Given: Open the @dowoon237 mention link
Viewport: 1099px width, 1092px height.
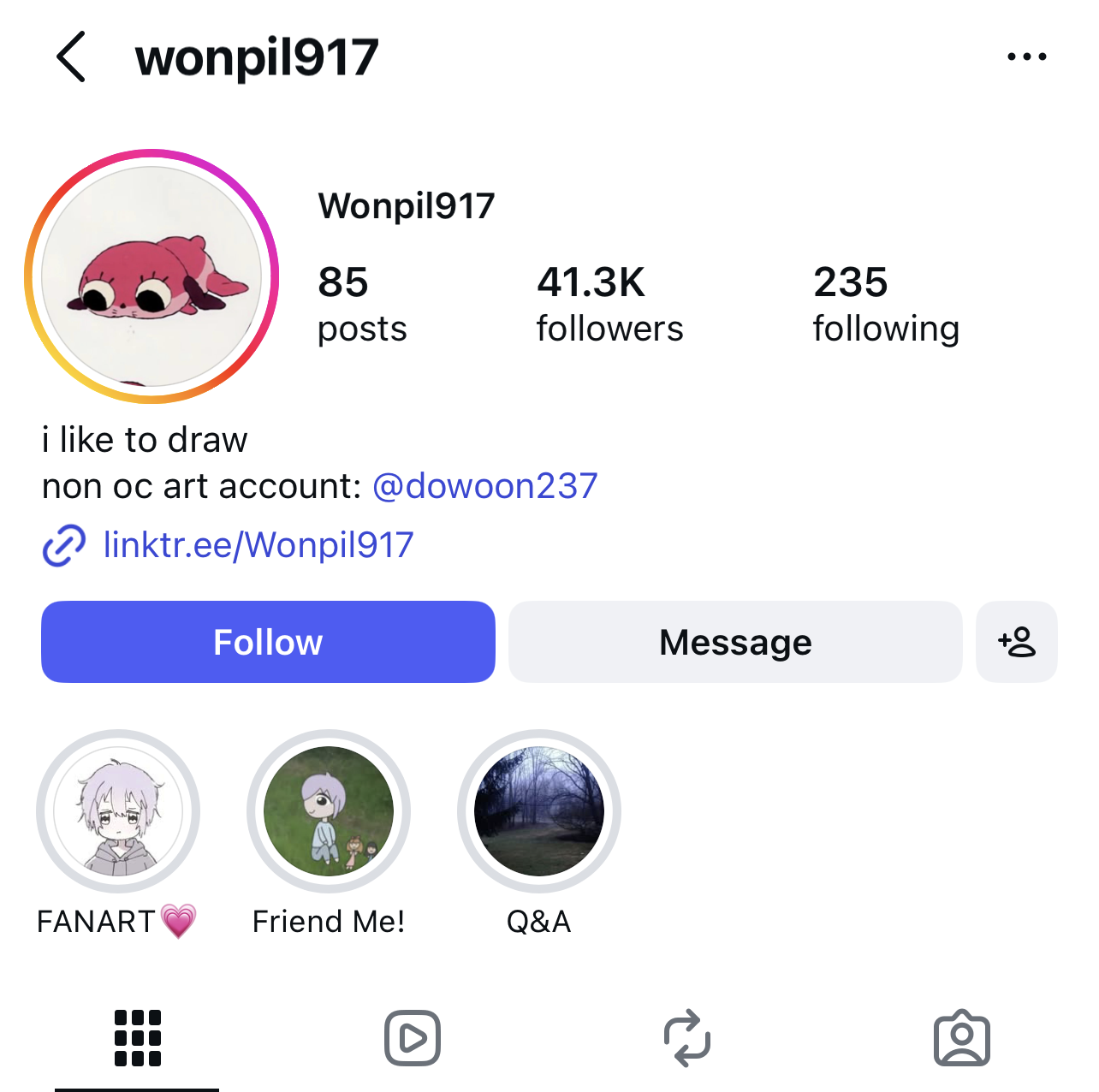Looking at the screenshot, I should [484, 486].
